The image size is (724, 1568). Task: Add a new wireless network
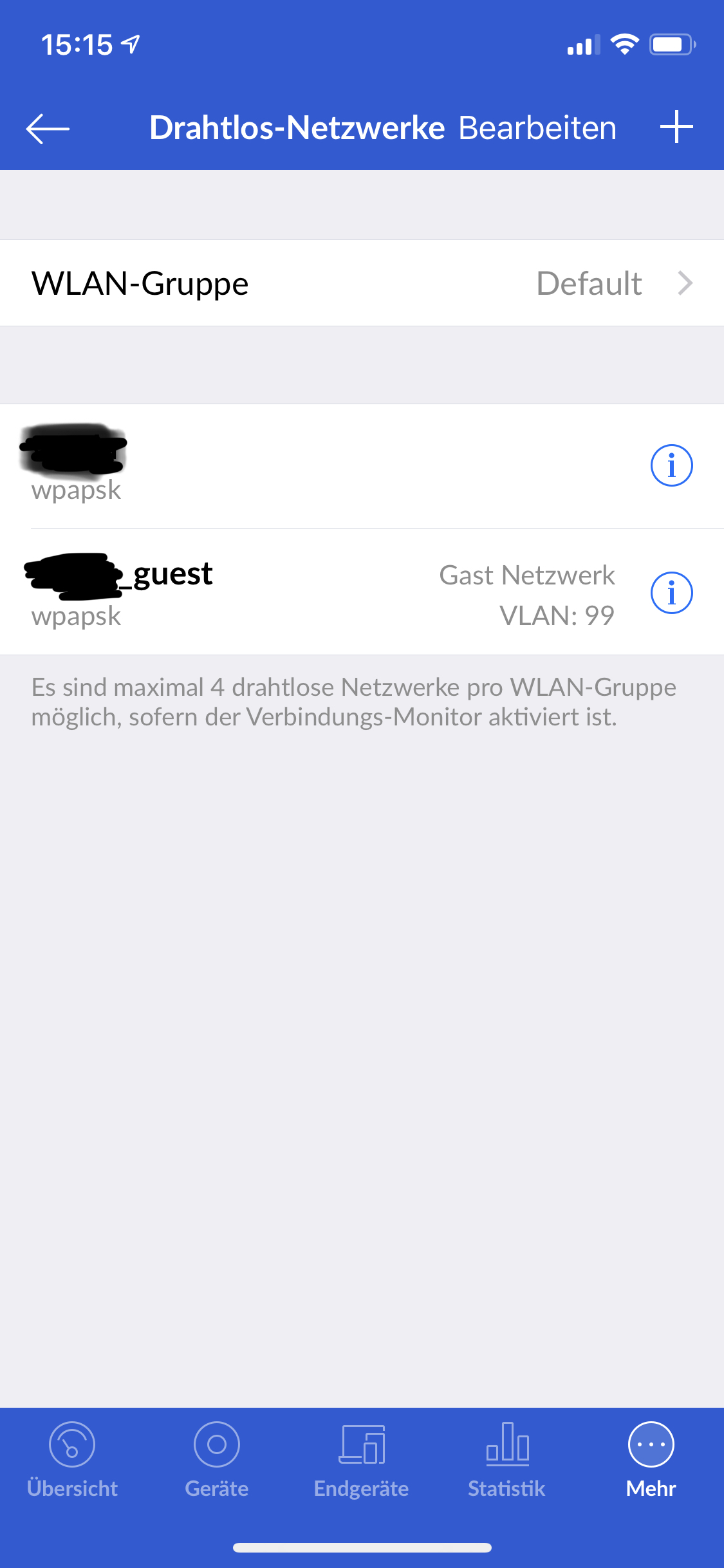click(676, 127)
